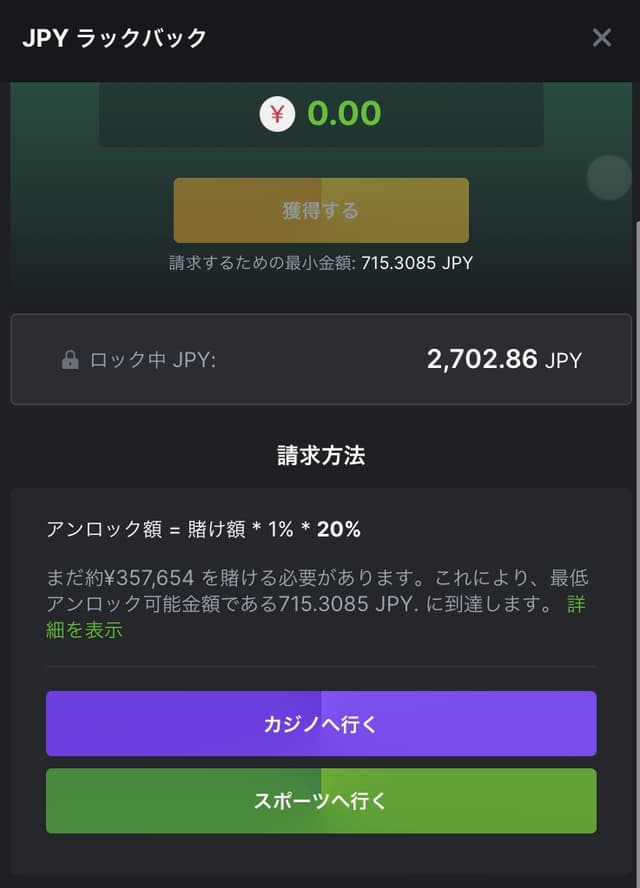Viewport: 640px width, 888px height.
Task: Go to sports via スポーツへ行く
Action: click(320, 800)
